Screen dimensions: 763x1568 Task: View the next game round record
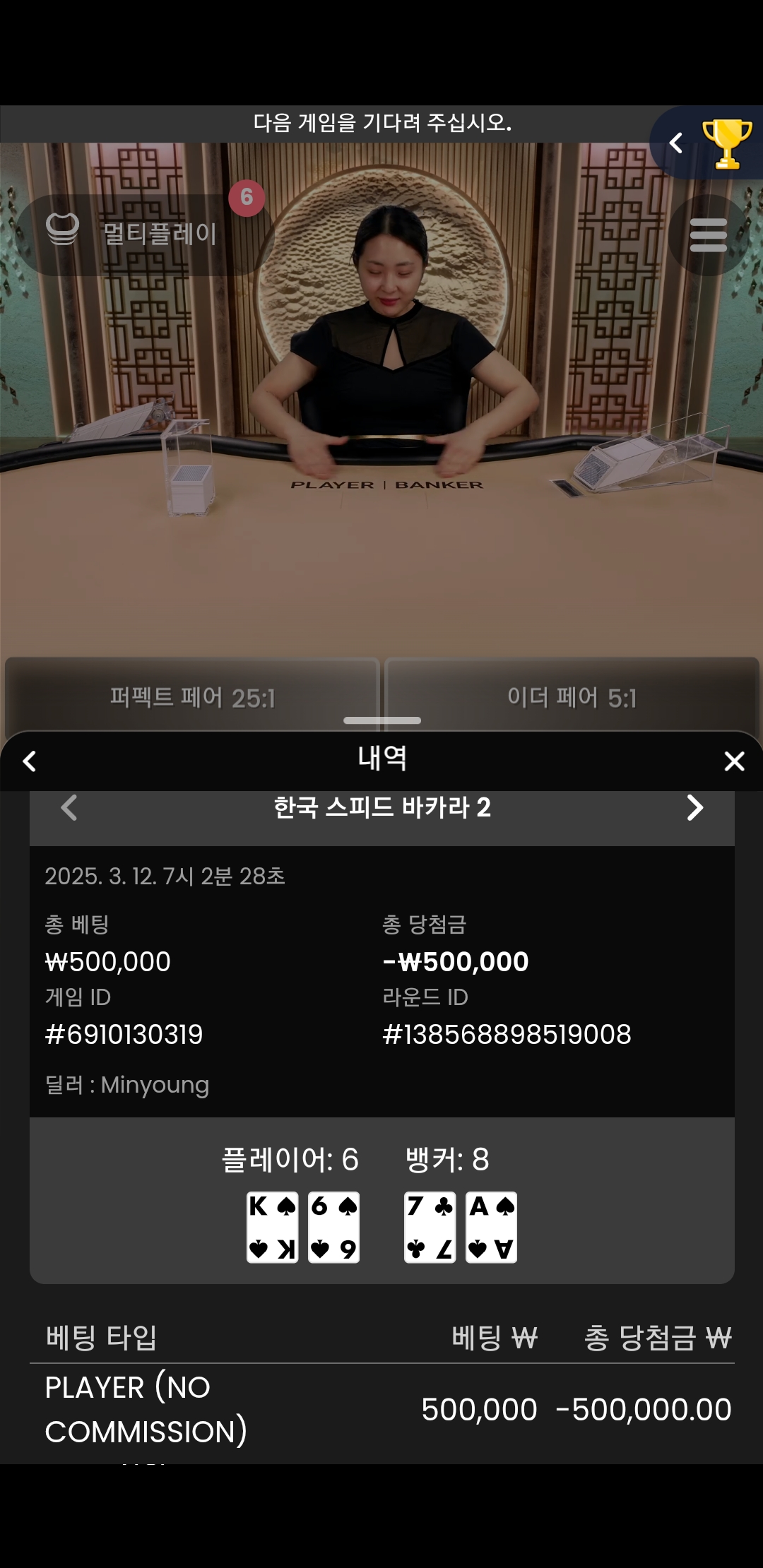click(695, 808)
